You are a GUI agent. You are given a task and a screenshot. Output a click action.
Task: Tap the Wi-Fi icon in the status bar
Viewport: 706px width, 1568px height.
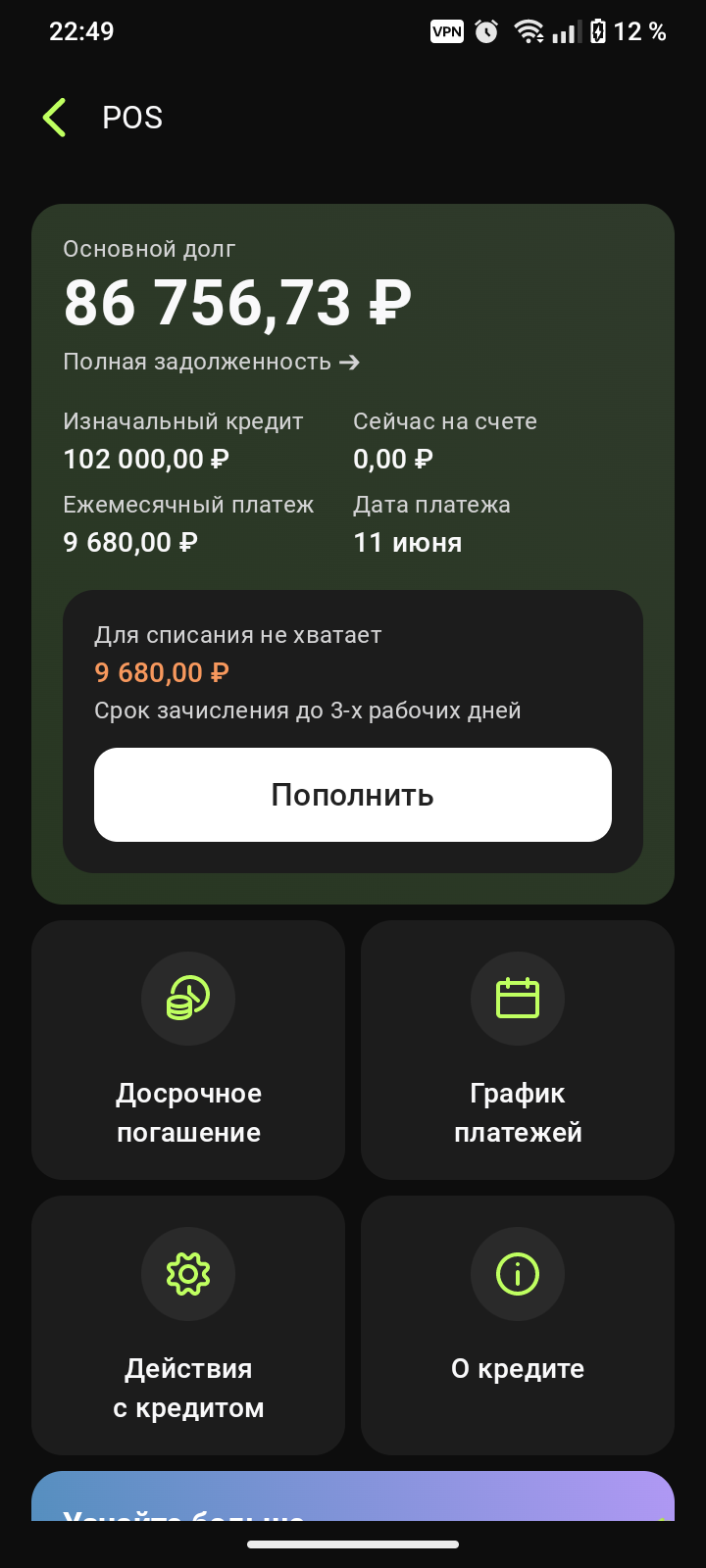[x=529, y=31]
